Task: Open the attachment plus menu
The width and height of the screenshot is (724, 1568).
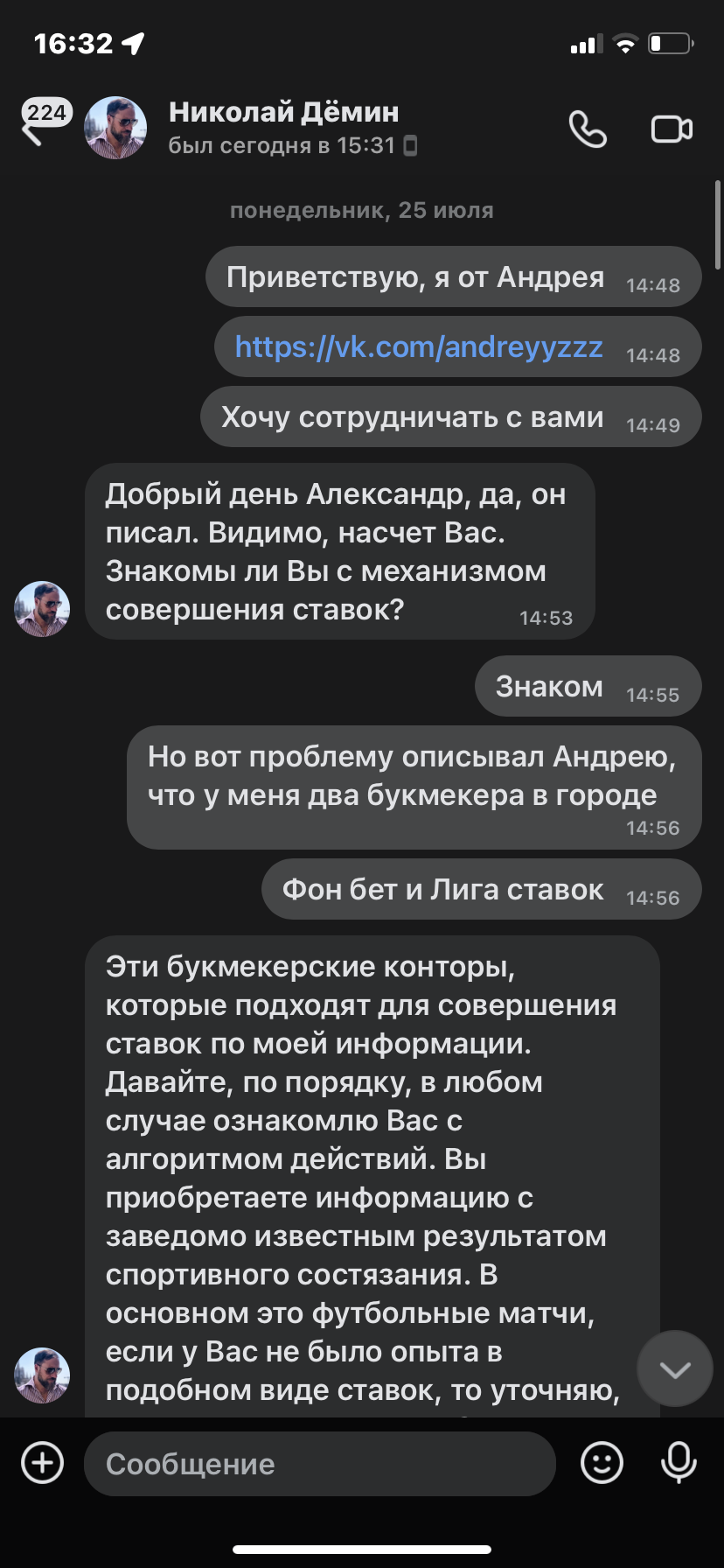Action: pos(43,1463)
